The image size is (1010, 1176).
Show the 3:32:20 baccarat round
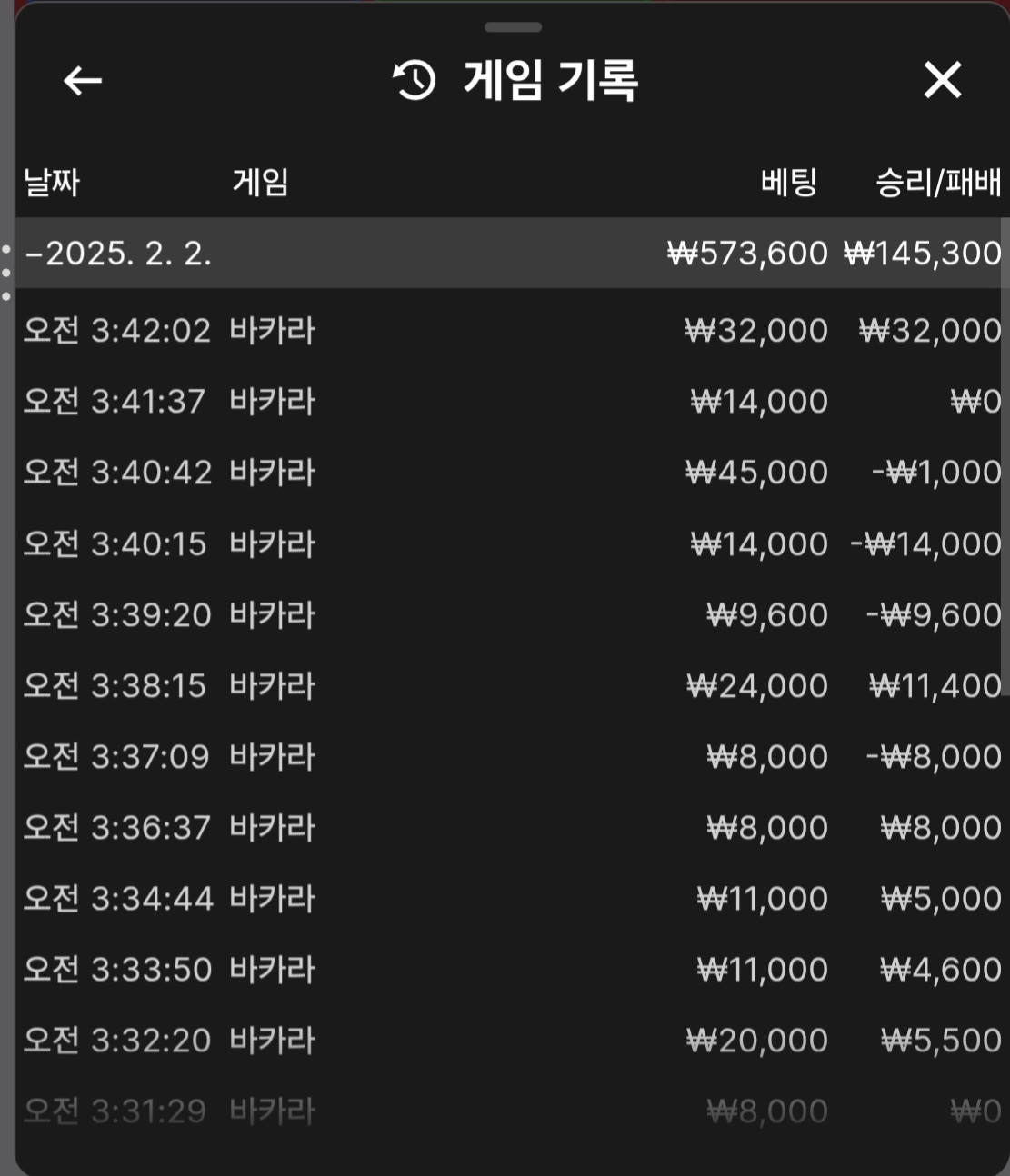(509, 1040)
